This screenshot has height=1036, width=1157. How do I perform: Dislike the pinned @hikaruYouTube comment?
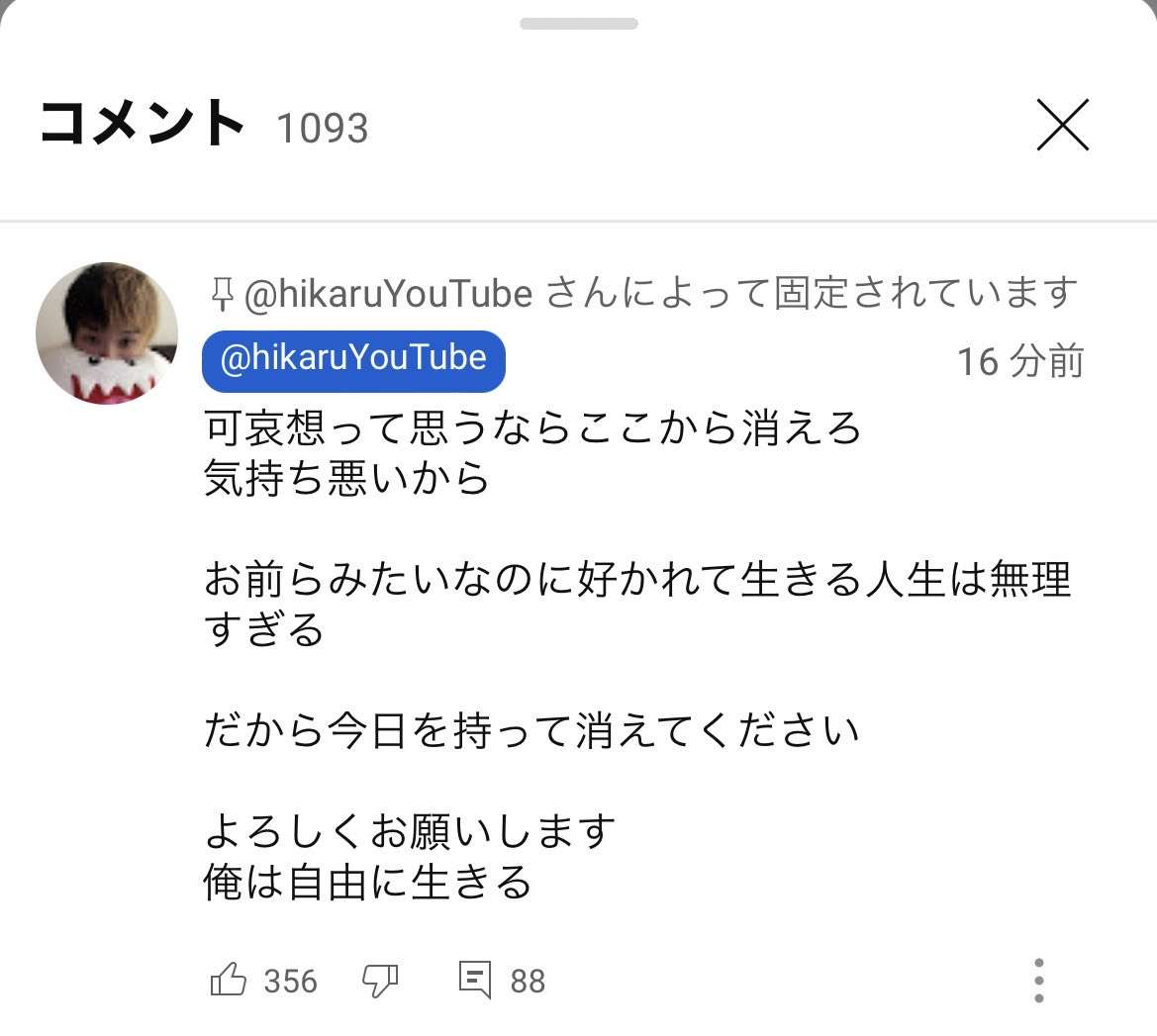coord(380,981)
